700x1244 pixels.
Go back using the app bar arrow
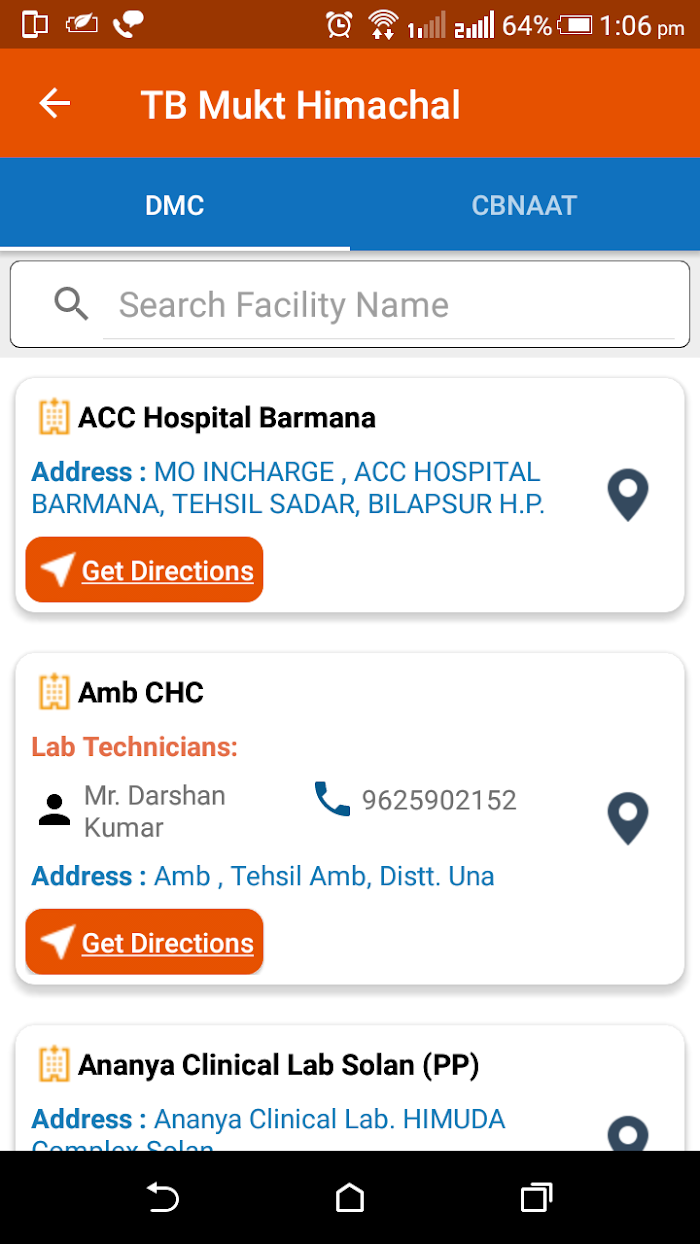(x=54, y=103)
